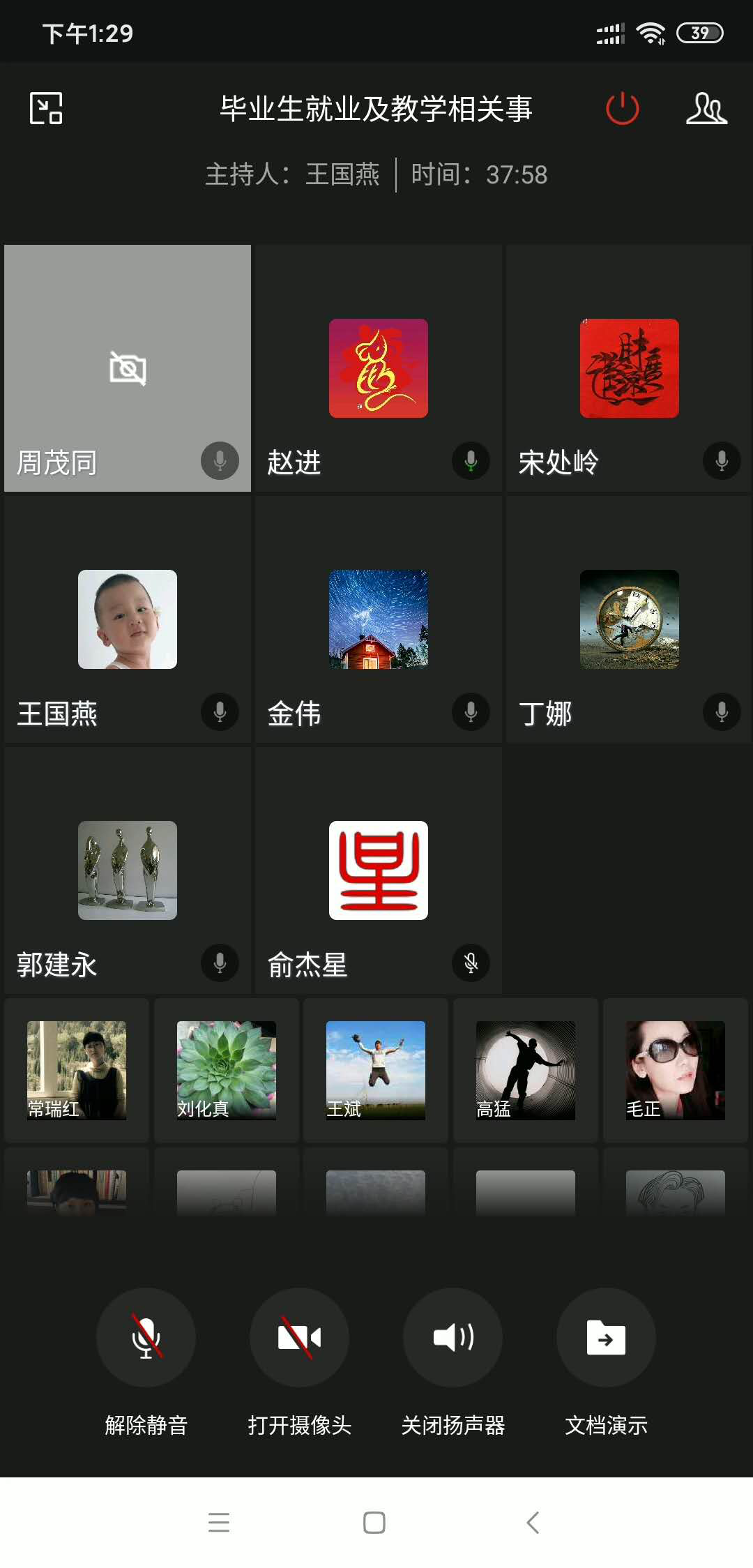Select host 王国燕's tile
The width and height of the screenshot is (753, 1568).
point(128,619)
